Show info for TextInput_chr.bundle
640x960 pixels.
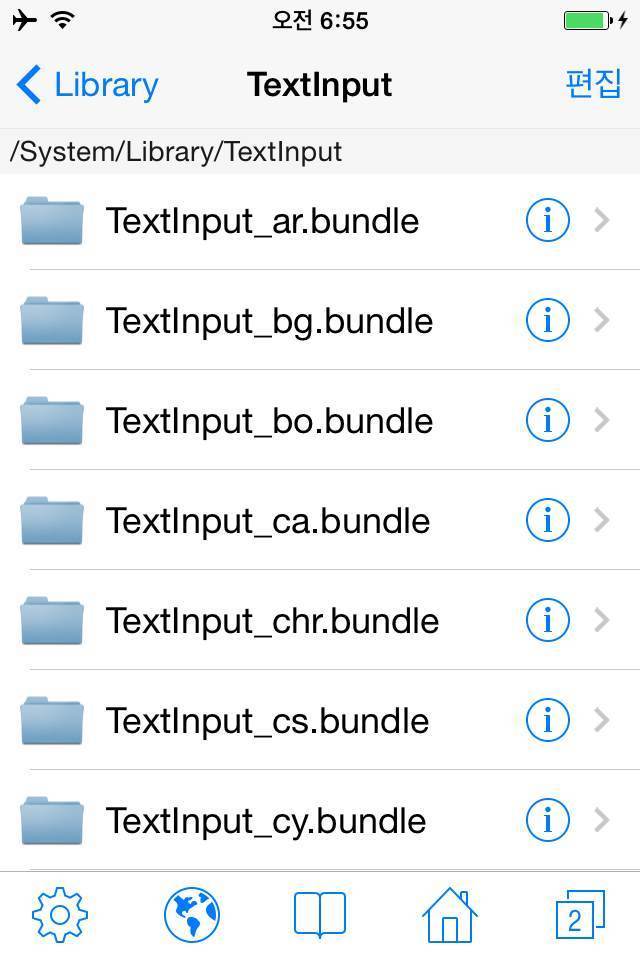(x=547, y=620)
